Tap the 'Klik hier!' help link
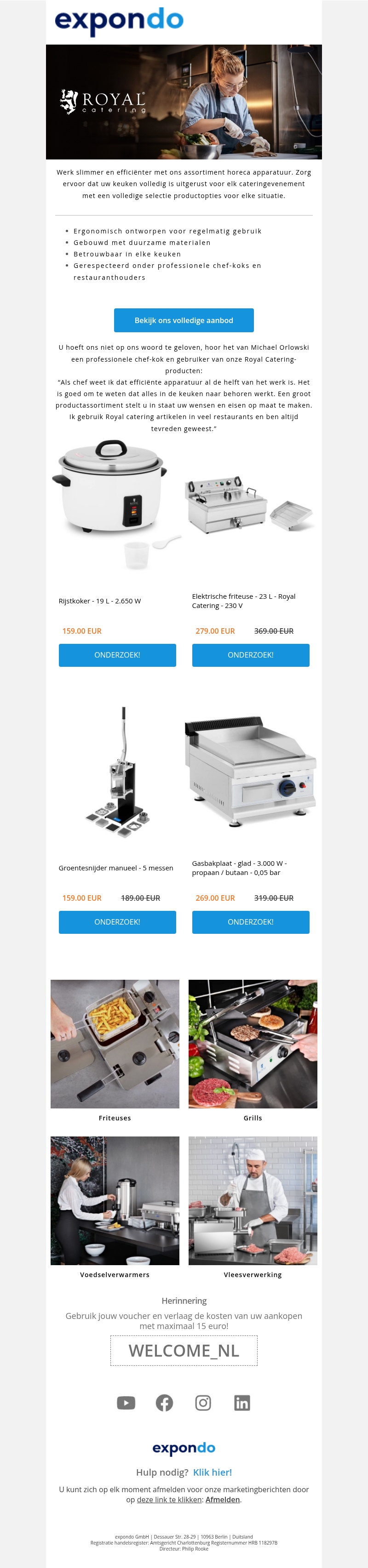This screenshot has height=1568, width=368. (212, 1472)
